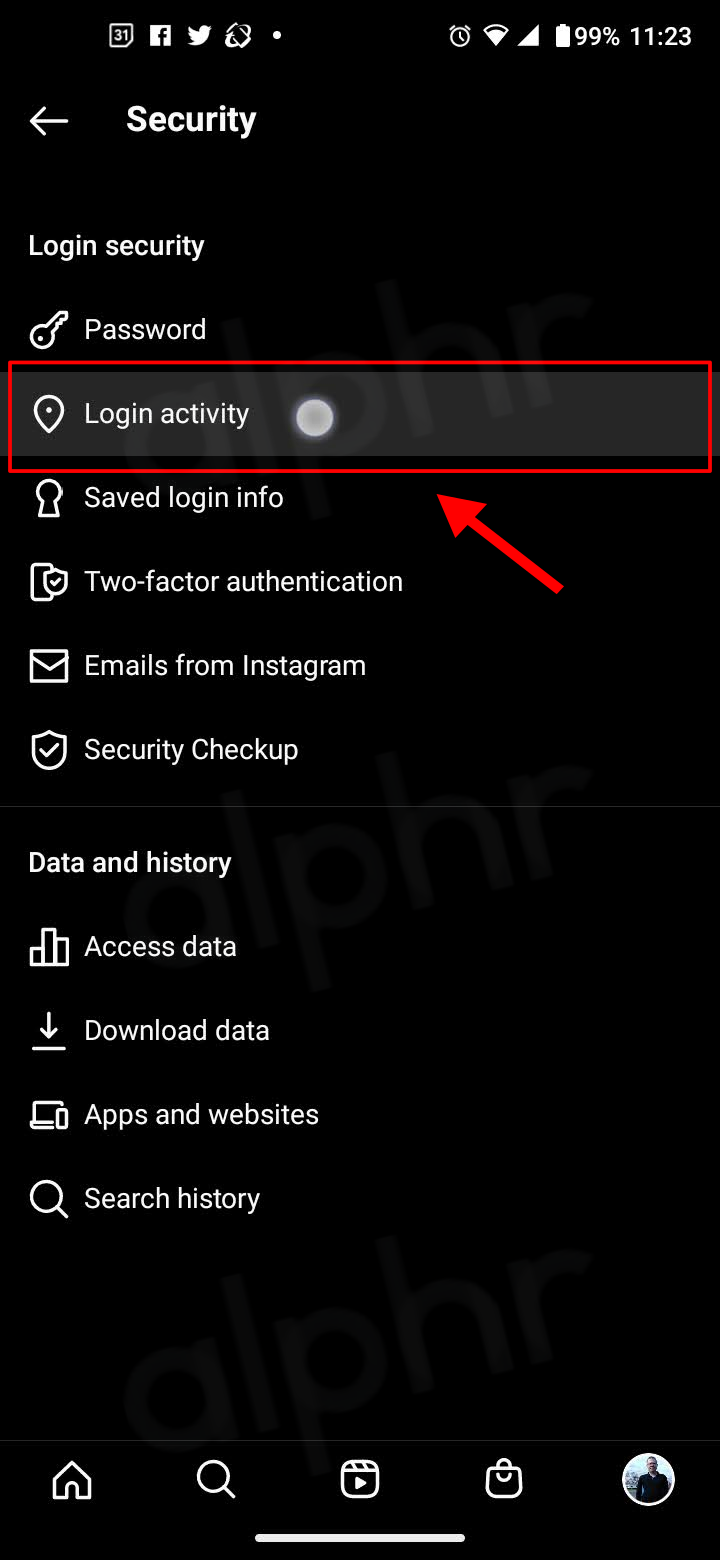Viewport: 720px width, 1560px height.
Task: Select Download data
Action: coord(360,1030)
